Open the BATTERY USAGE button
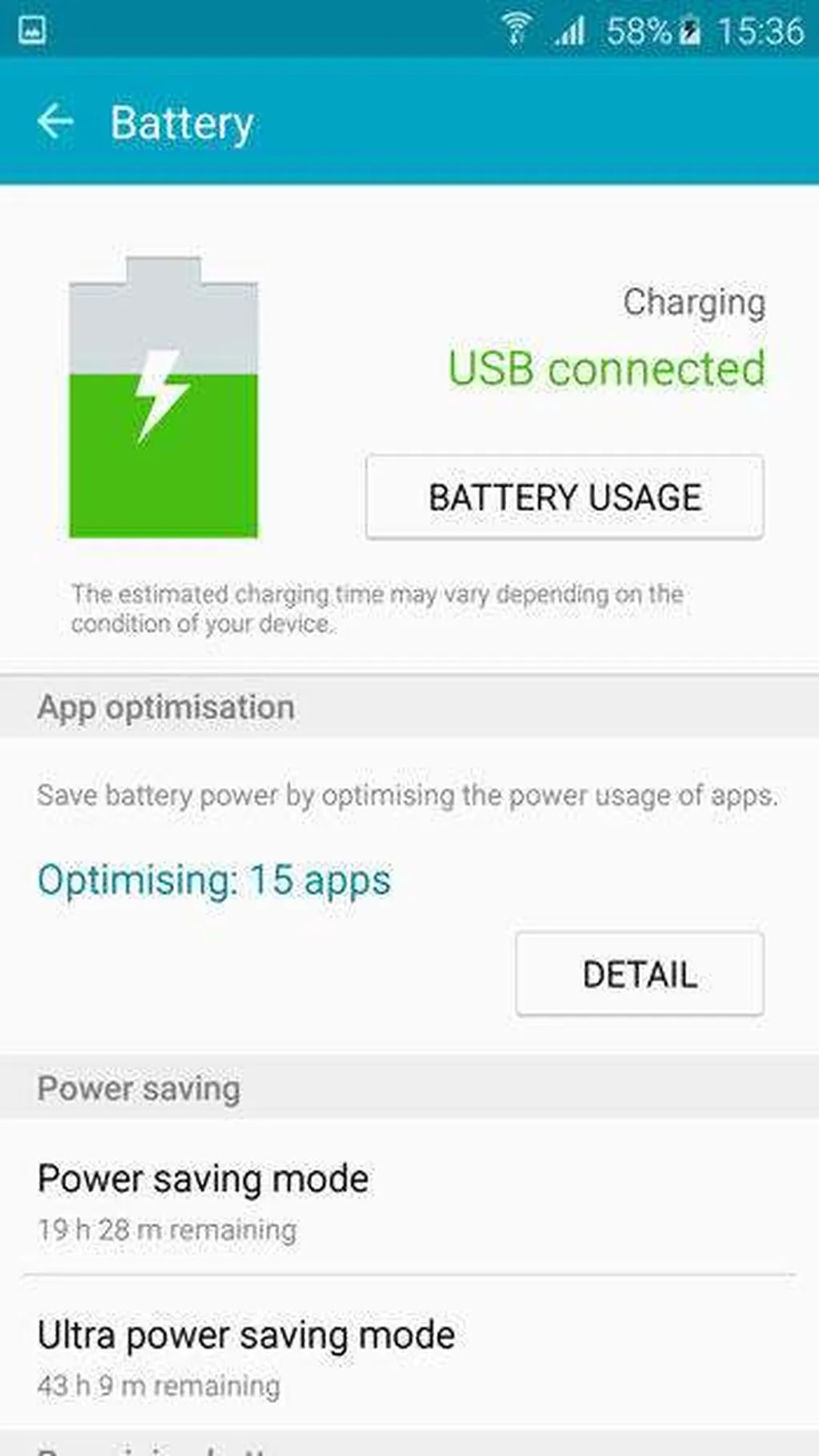819x1456 pixels. point(565,498)
